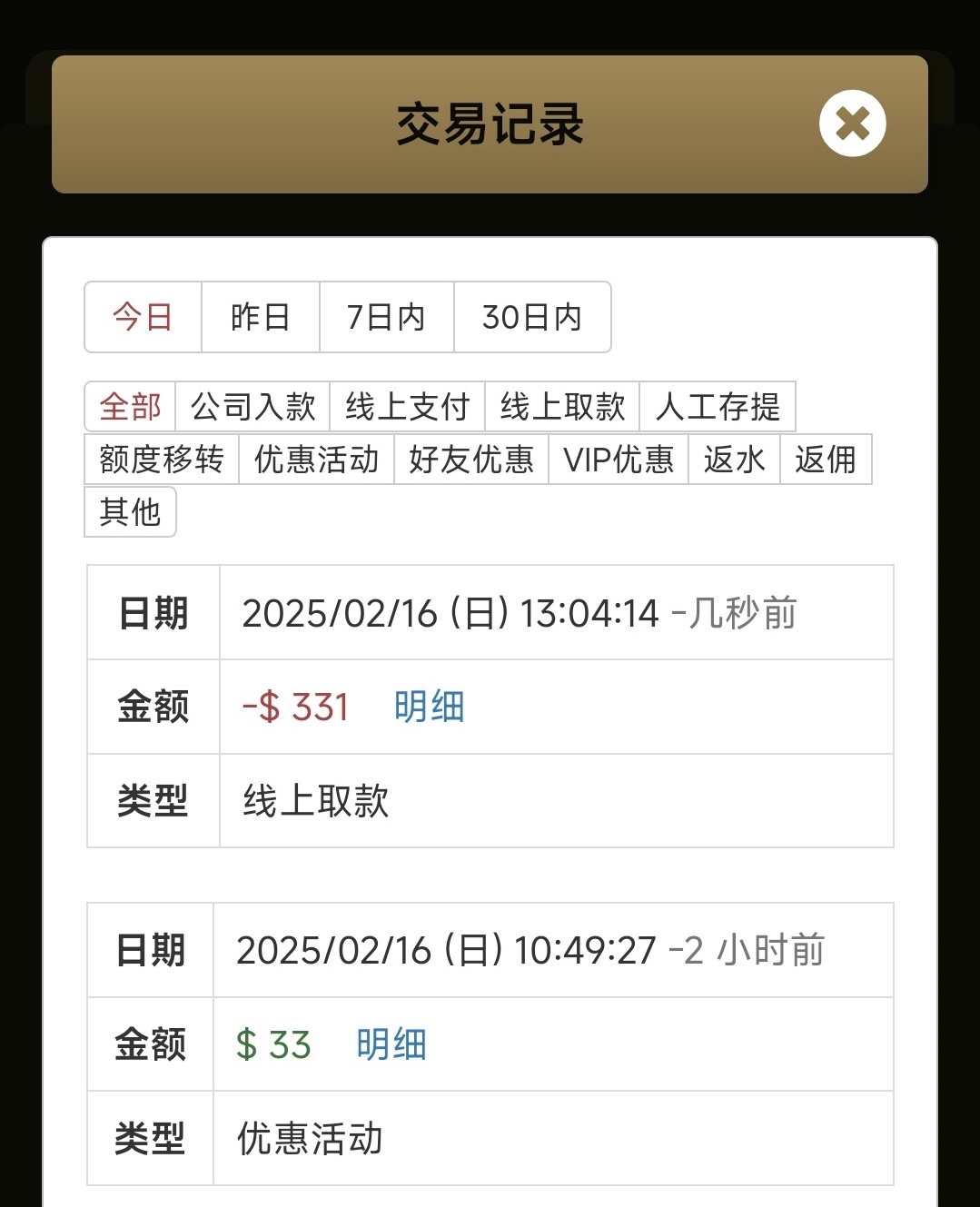Viewport: 980px width, 1207px height.
Task: Filter by 返水
Action: coord(734,460)
